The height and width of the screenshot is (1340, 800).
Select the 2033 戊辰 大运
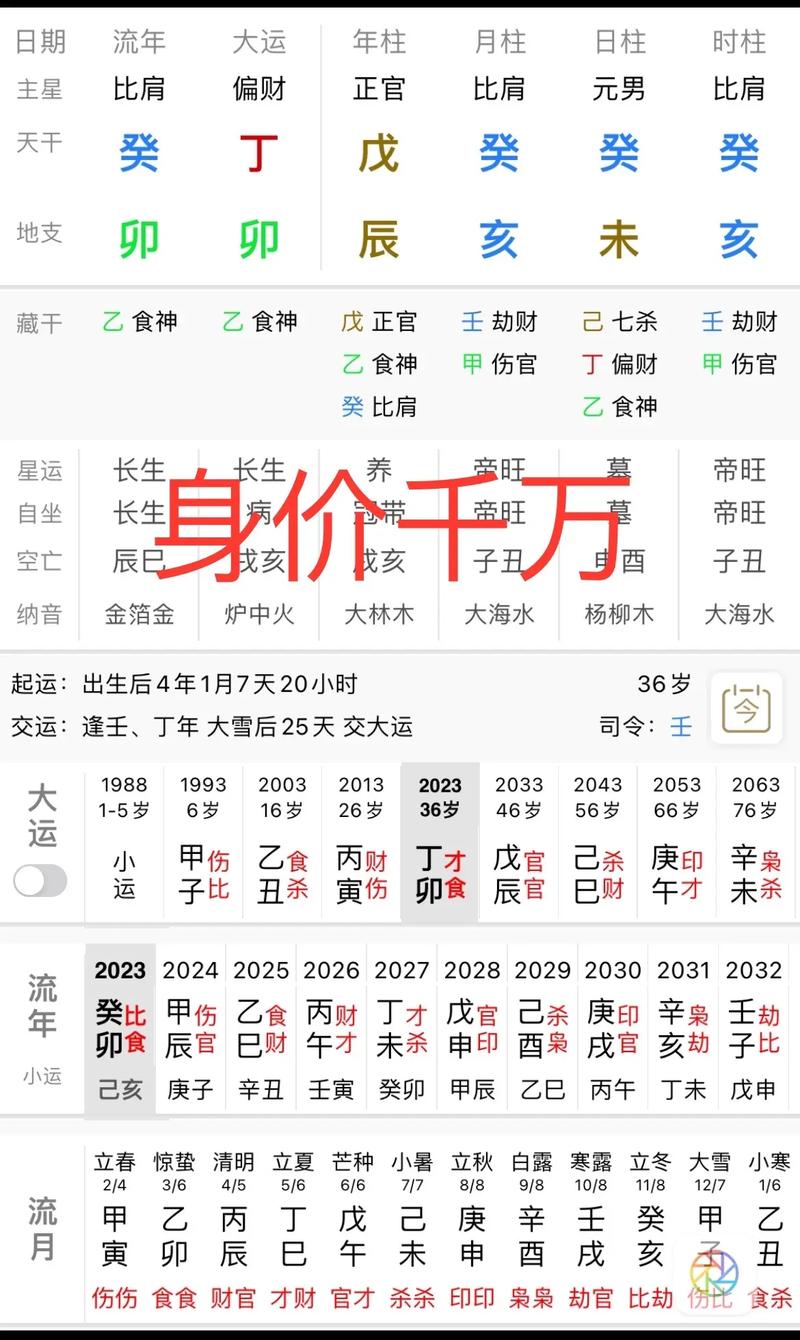(519, 842)
